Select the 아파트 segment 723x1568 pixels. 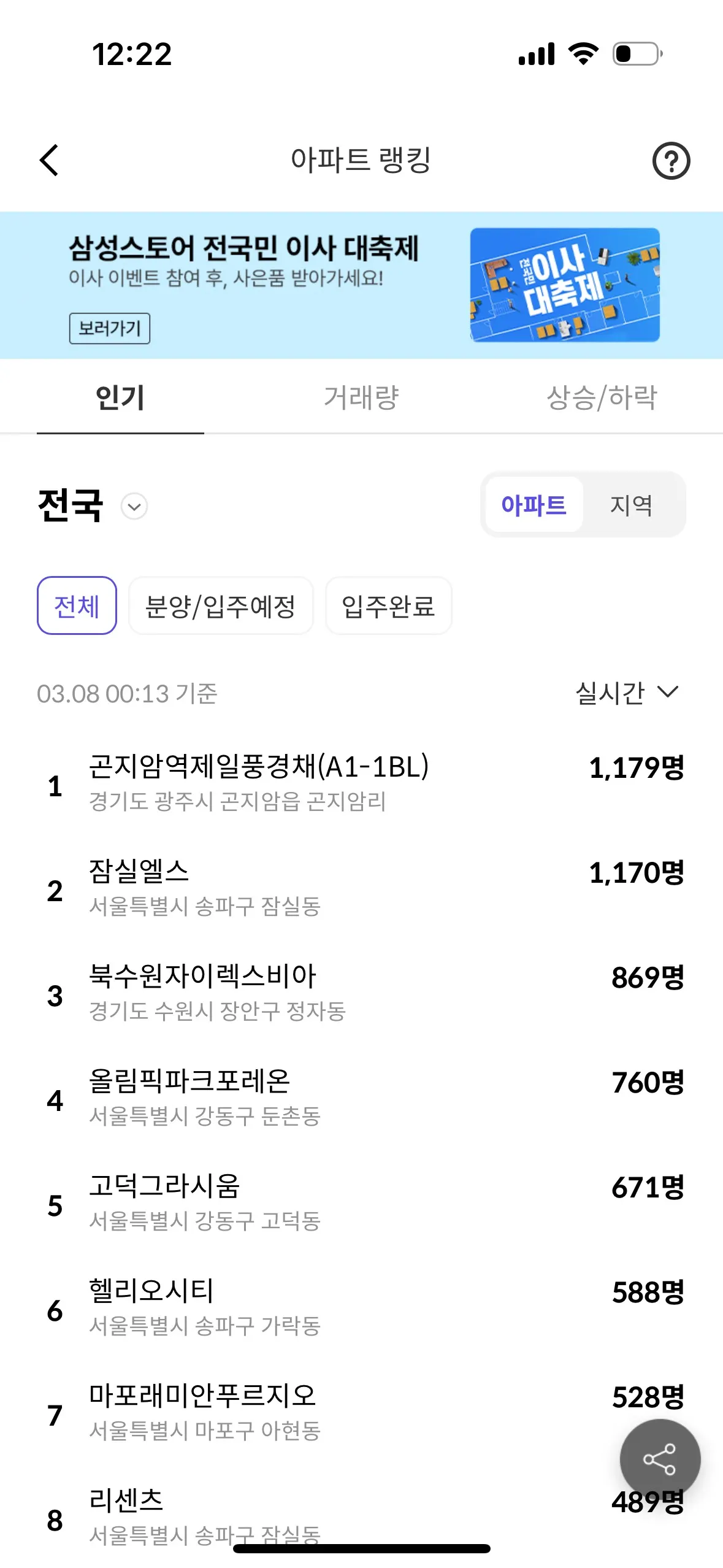(x=534, y=505)
